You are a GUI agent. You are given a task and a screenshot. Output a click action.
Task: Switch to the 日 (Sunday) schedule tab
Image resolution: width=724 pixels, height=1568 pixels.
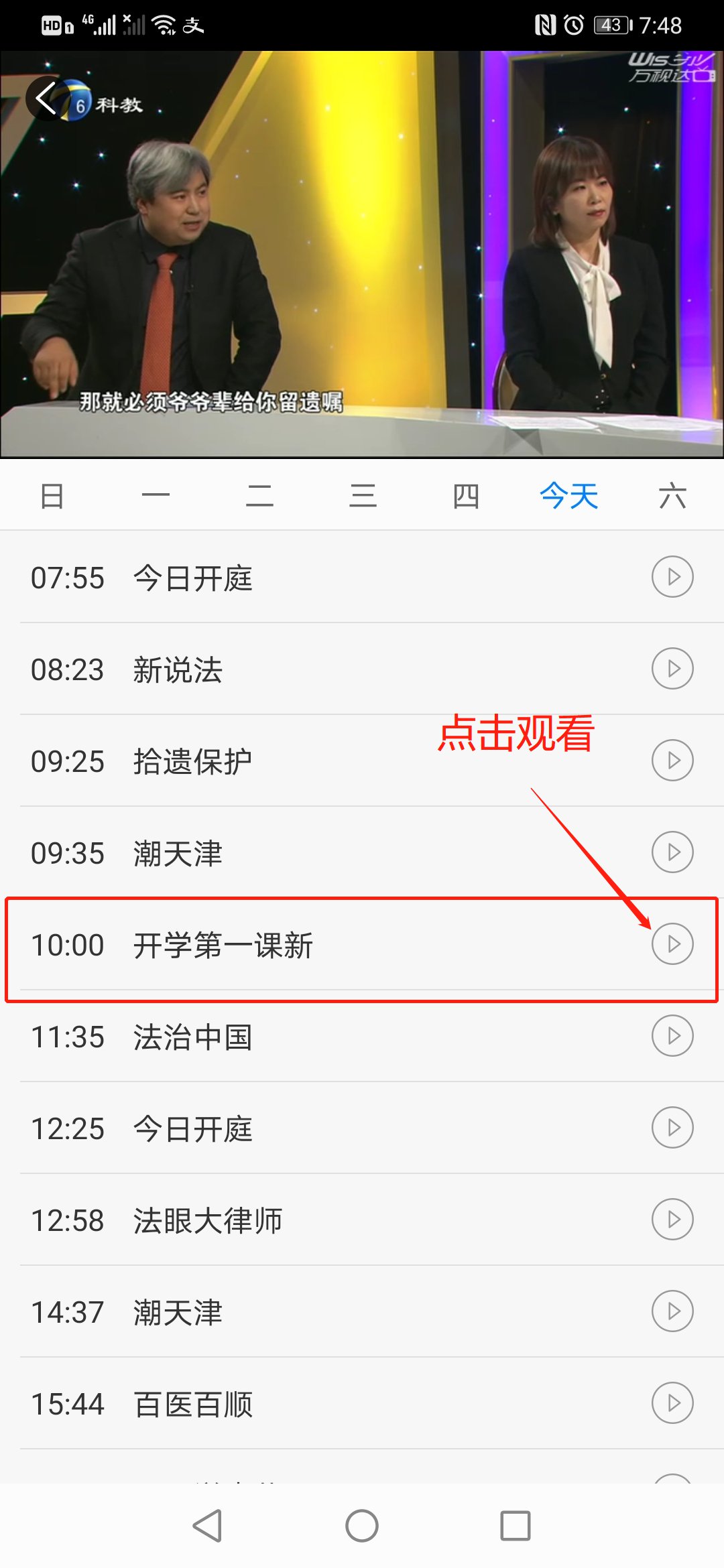click(52, 497)
